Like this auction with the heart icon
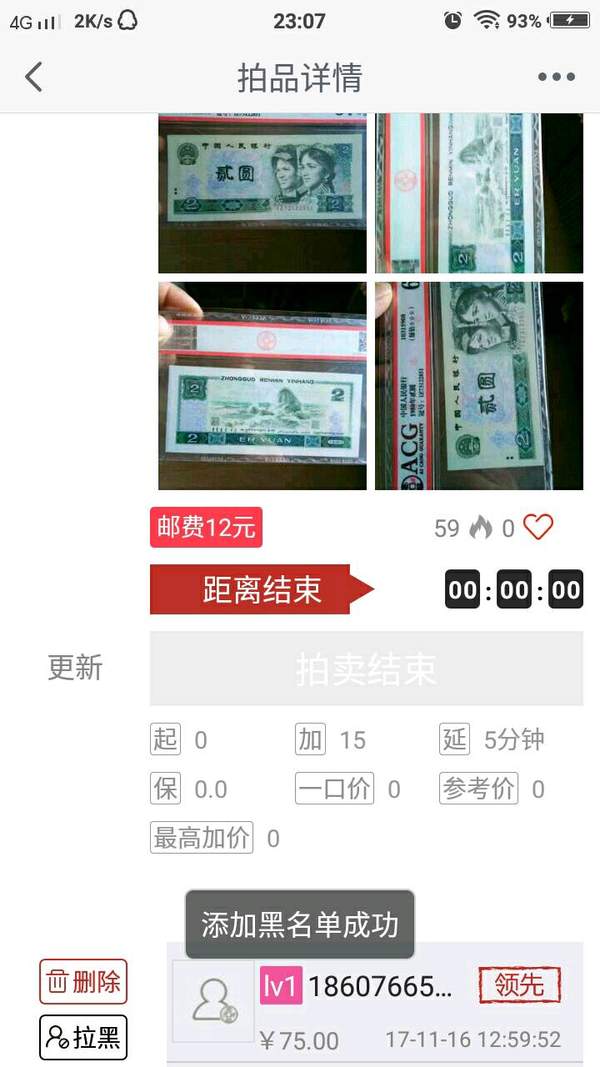 [x=538, y=527]
